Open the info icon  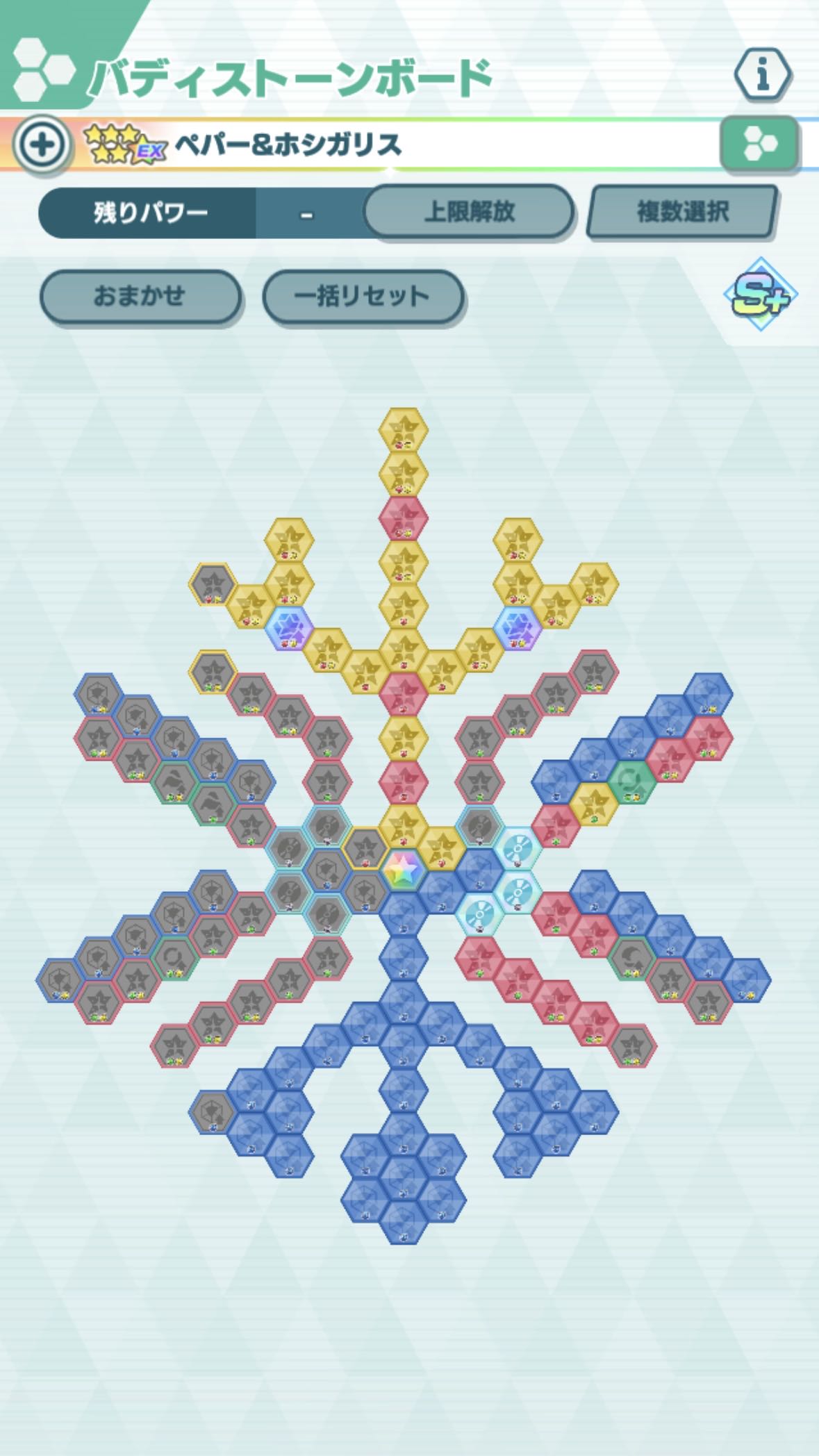[762, 74]
